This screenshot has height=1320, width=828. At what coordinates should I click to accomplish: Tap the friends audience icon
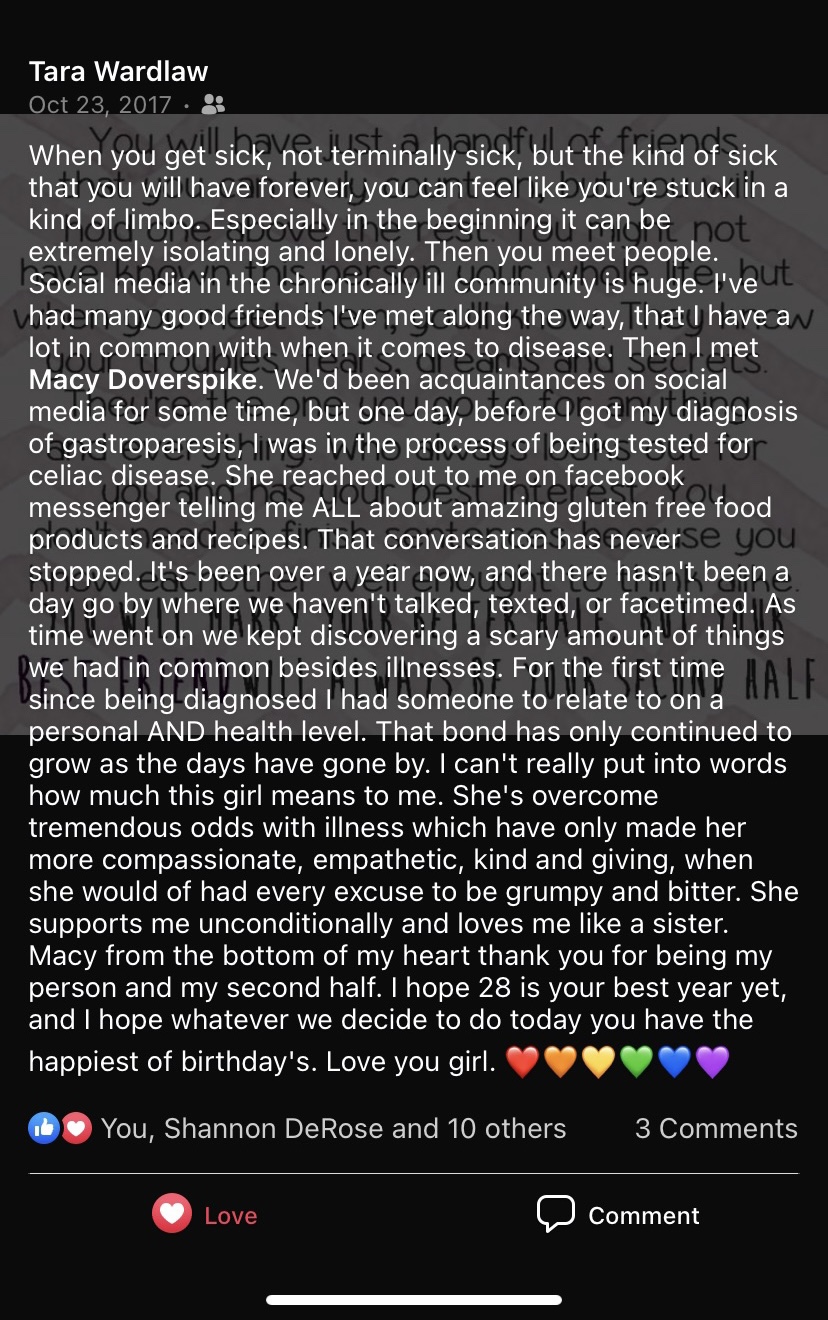point(213,104)
